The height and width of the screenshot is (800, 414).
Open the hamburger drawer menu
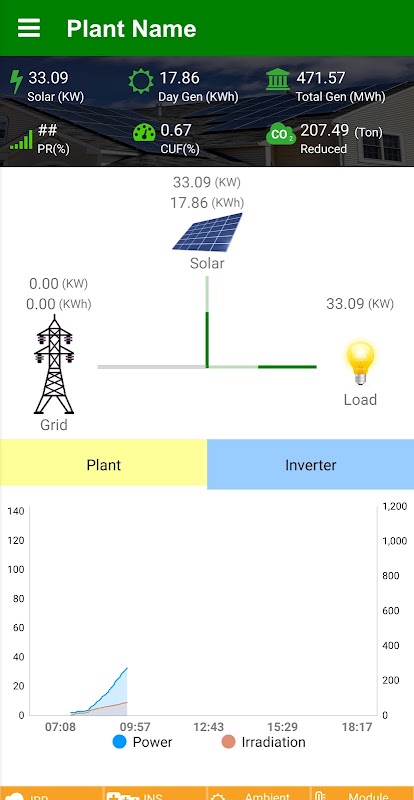(29, 28)
